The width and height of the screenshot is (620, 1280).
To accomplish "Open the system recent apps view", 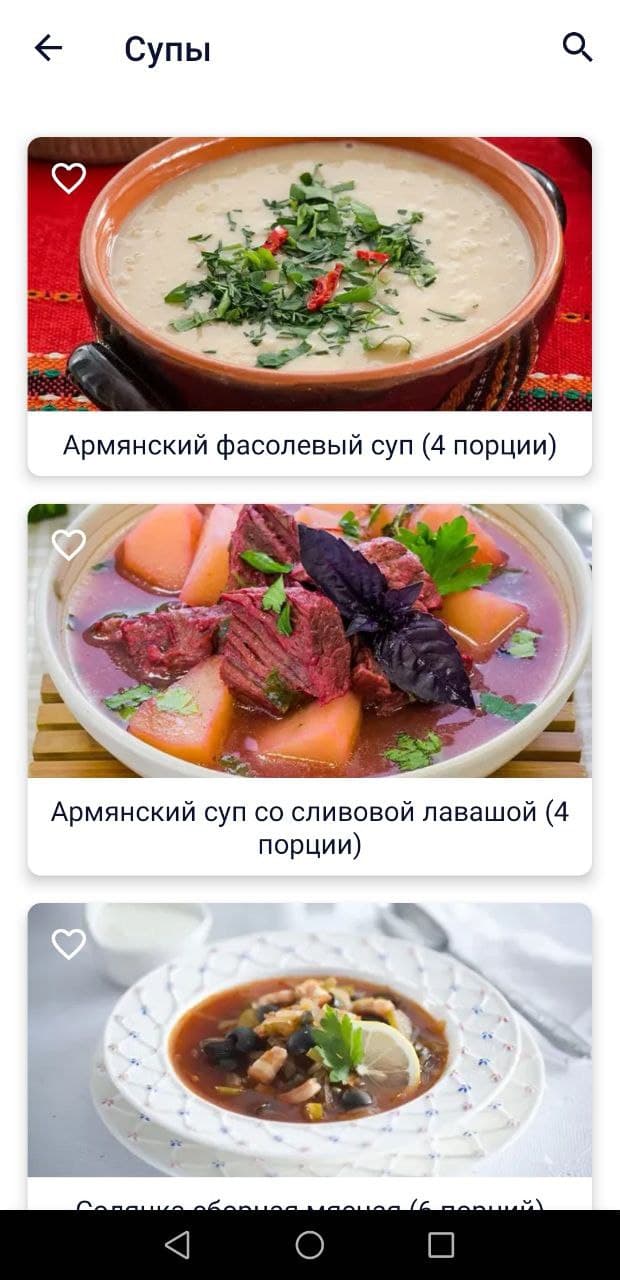I will coord(441,1244).
